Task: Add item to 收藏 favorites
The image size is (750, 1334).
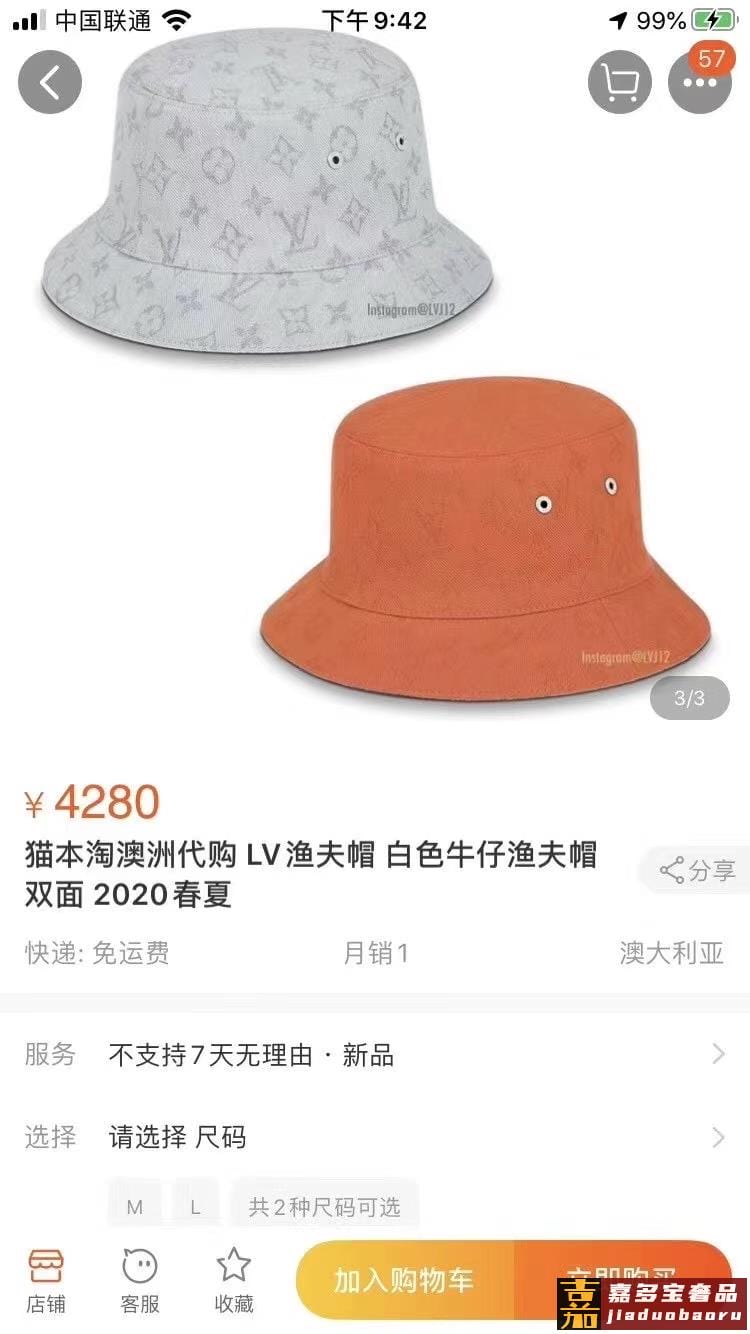Action: (x=234, y=1281)
